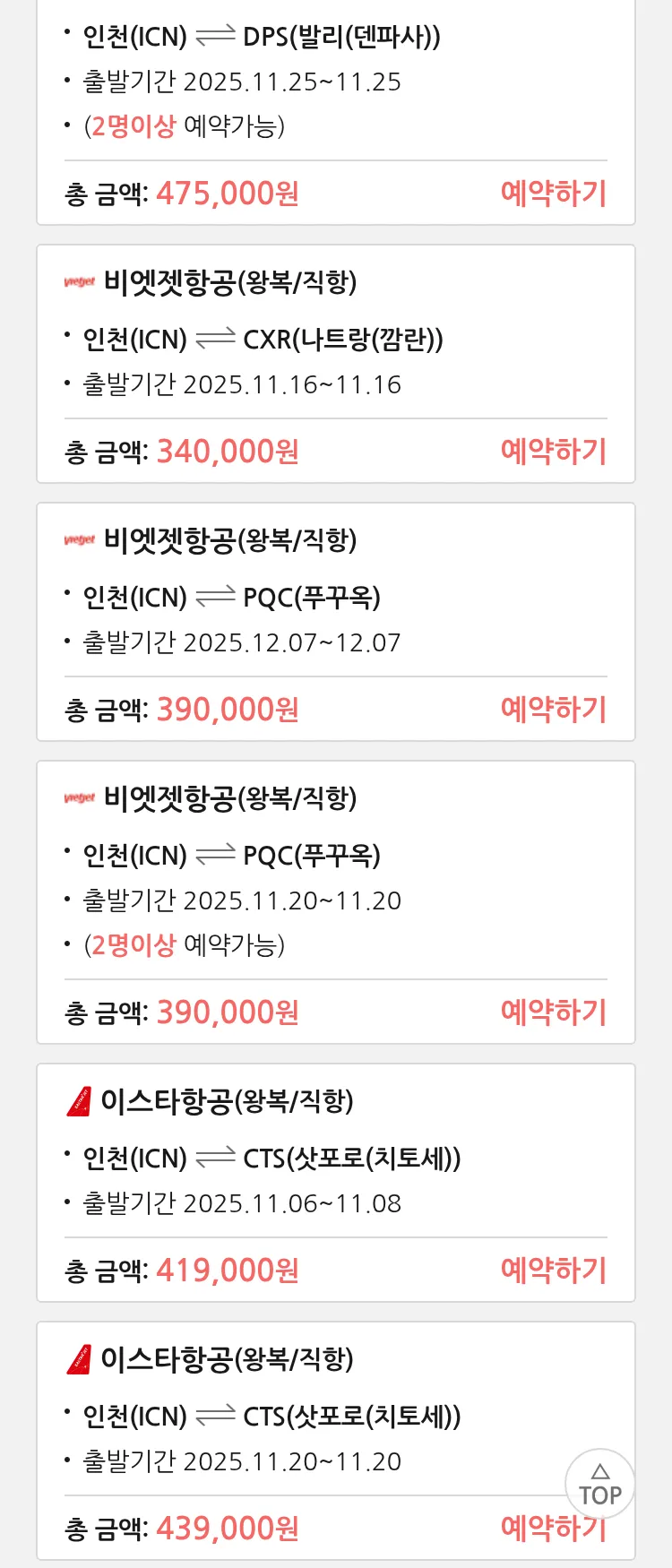Book the 419,000원 Sapporo Eastar flight
The height and width of the screenshot is (1568, 672).
(x=553, y=1271)
